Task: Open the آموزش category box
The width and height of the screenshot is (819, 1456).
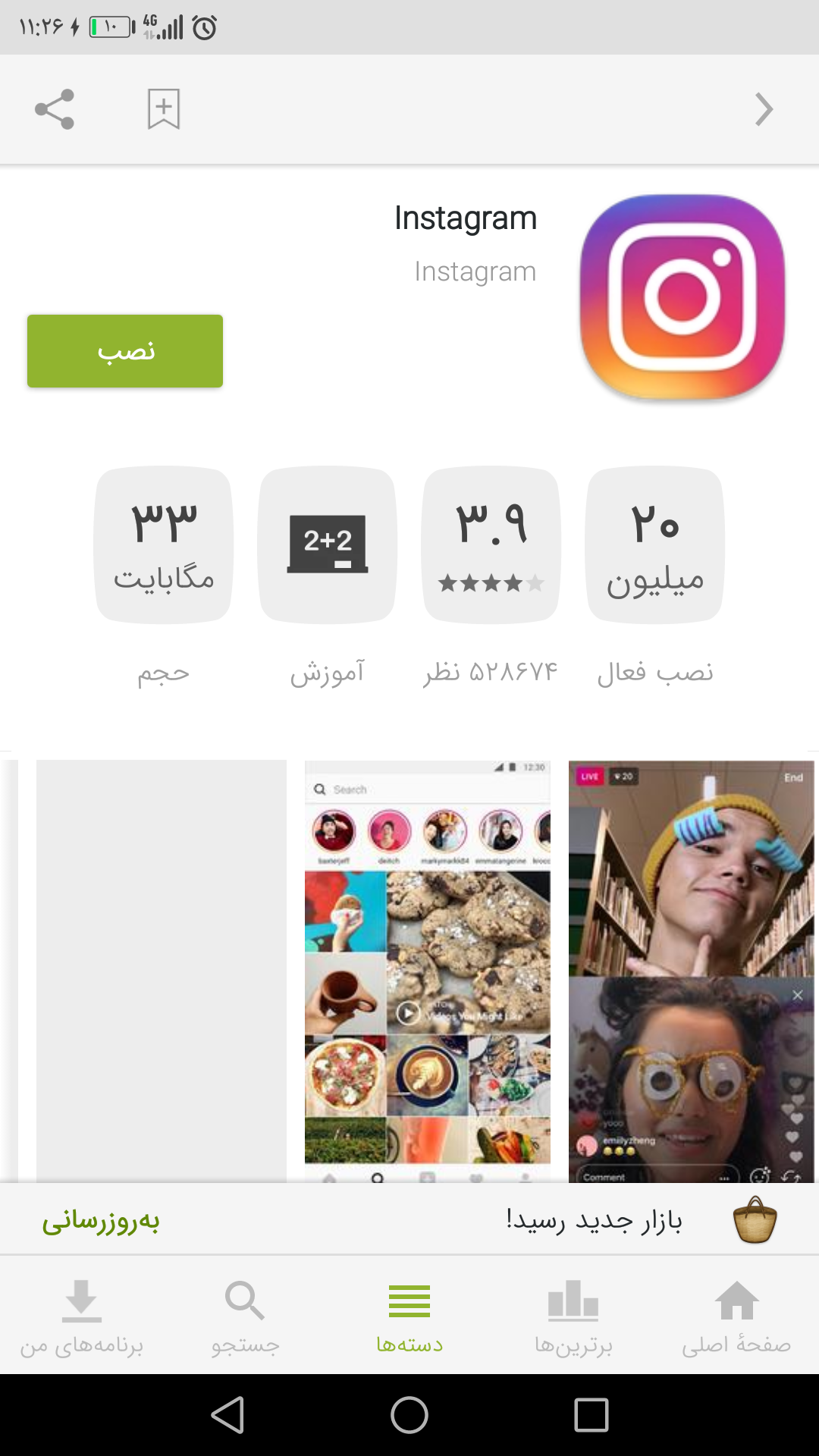Action: [x=328, y=544]
